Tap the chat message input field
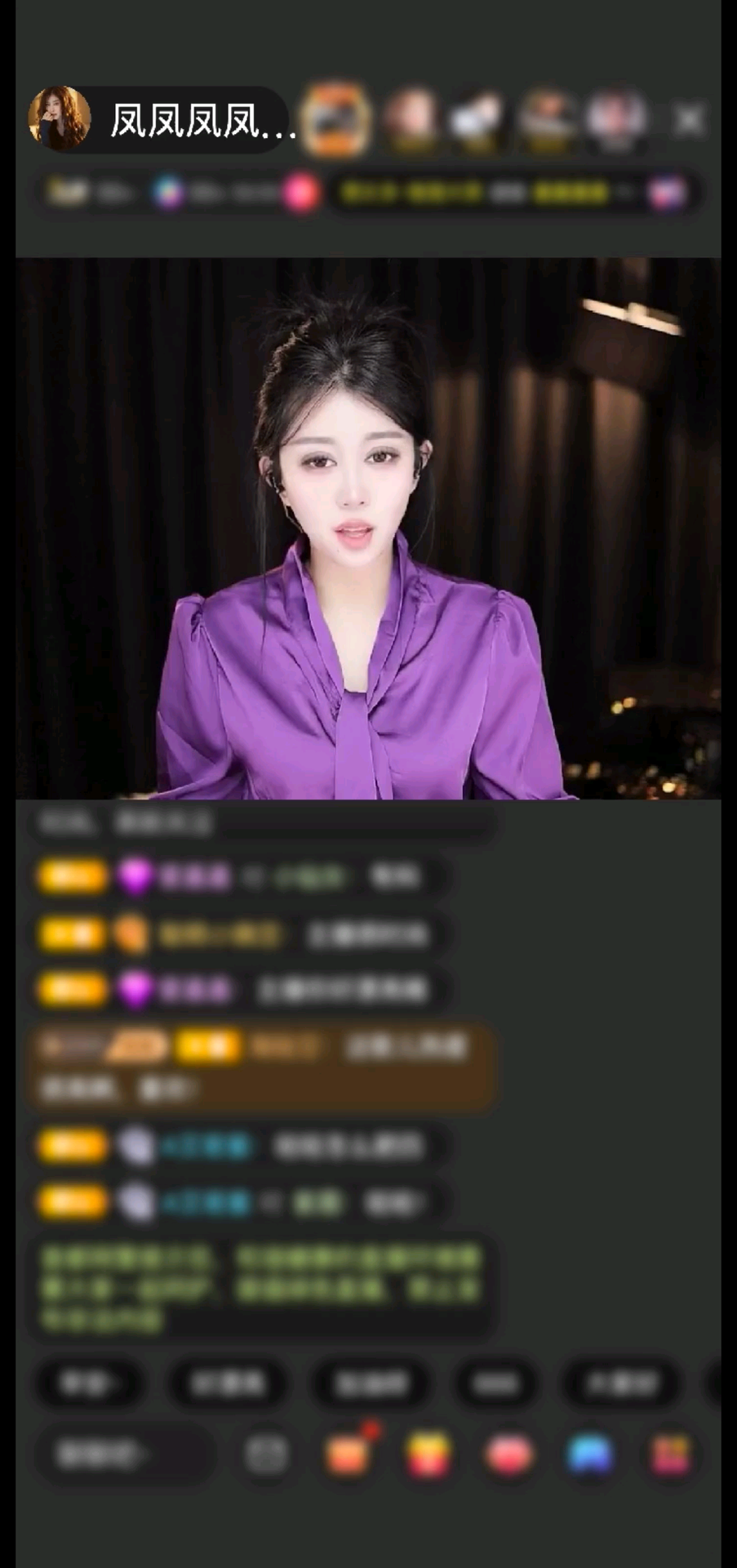This screenshot has width=737, height=1568. tap(127, 1455)
